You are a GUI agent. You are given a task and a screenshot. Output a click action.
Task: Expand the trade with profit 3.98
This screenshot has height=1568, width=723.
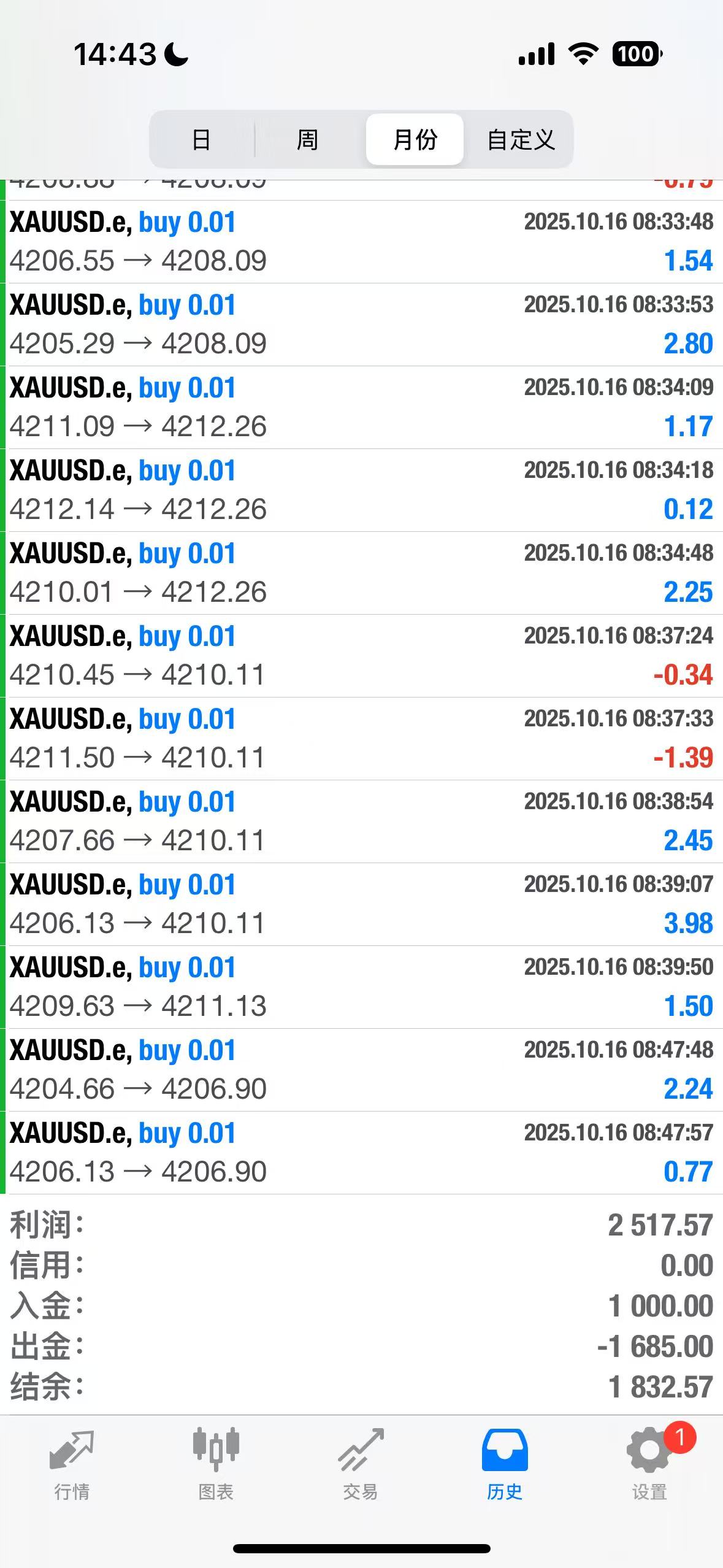pyautogui.click(x=361, y=904)
